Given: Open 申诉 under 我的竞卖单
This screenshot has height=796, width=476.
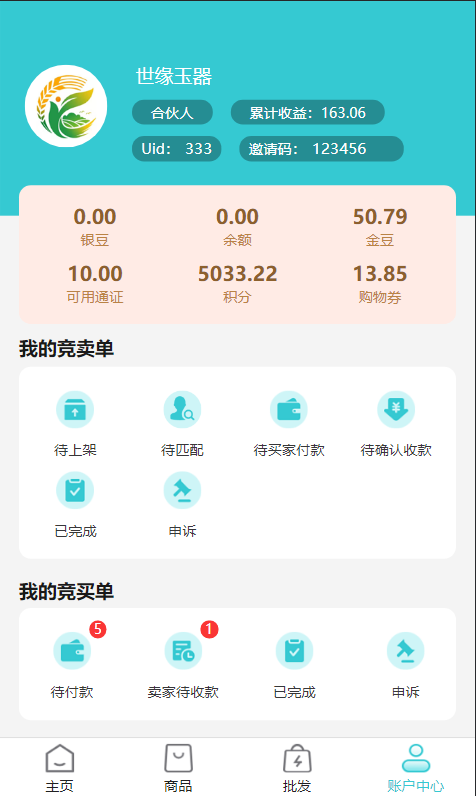Looking at the screenshot, I should [182, 505].
